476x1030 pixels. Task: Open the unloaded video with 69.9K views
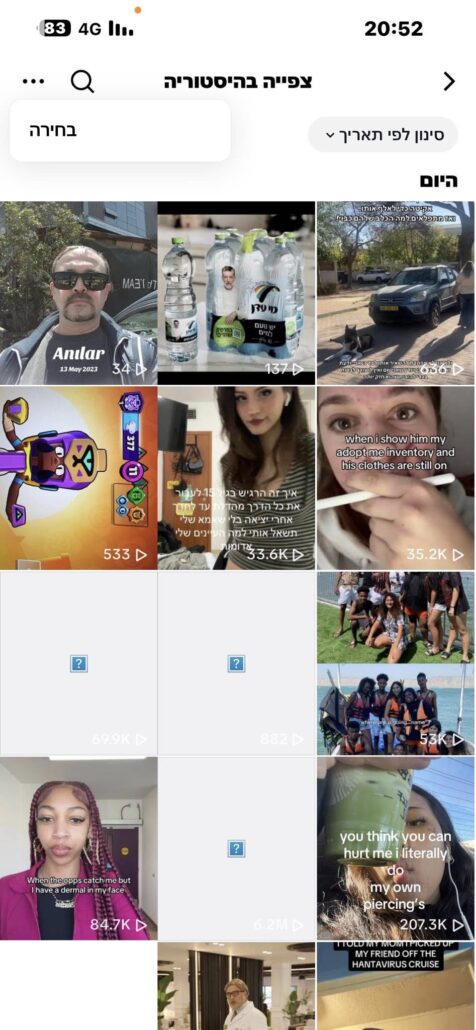[x=78, y=663]
